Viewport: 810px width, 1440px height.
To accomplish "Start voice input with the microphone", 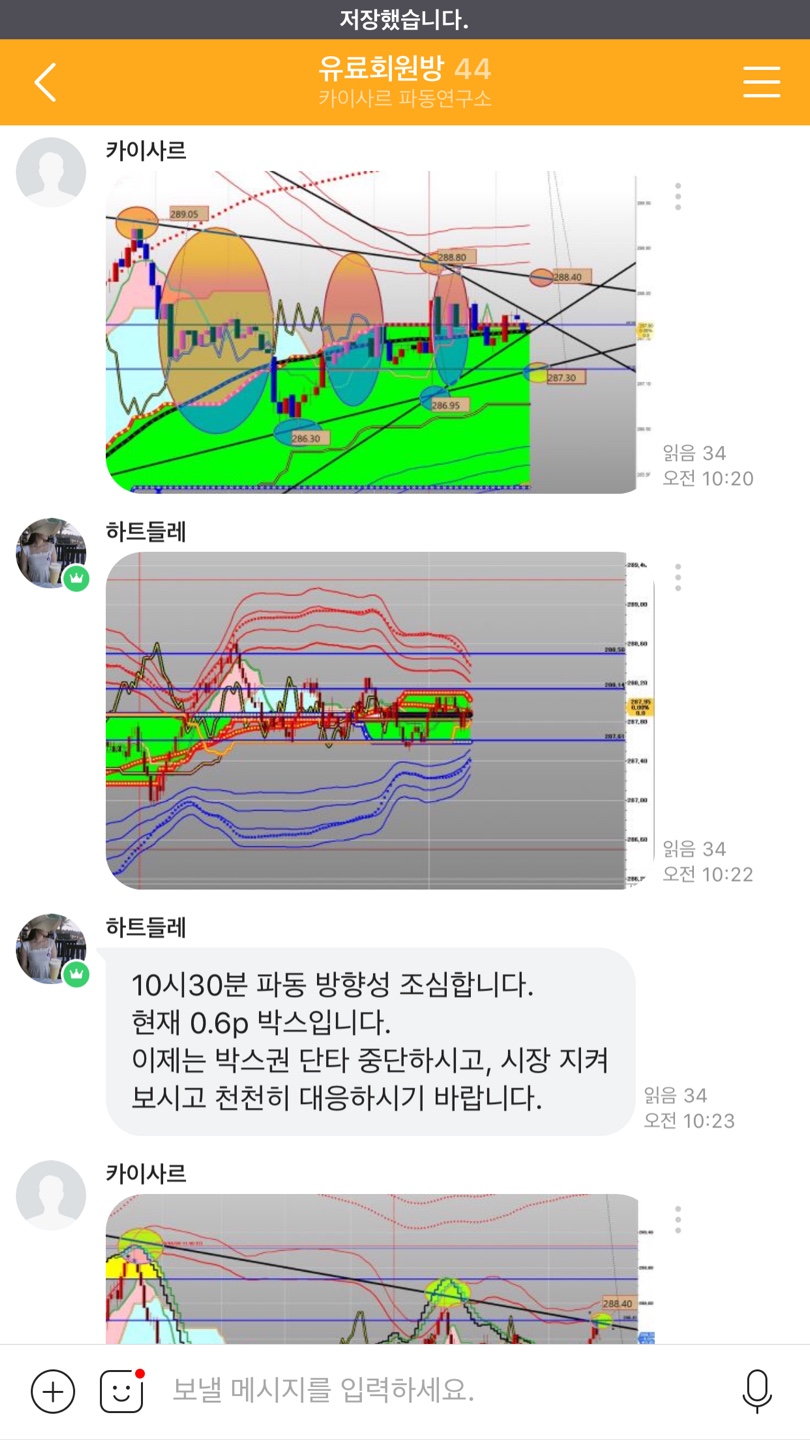I will pyautogui.click(x=757, y=1391).
